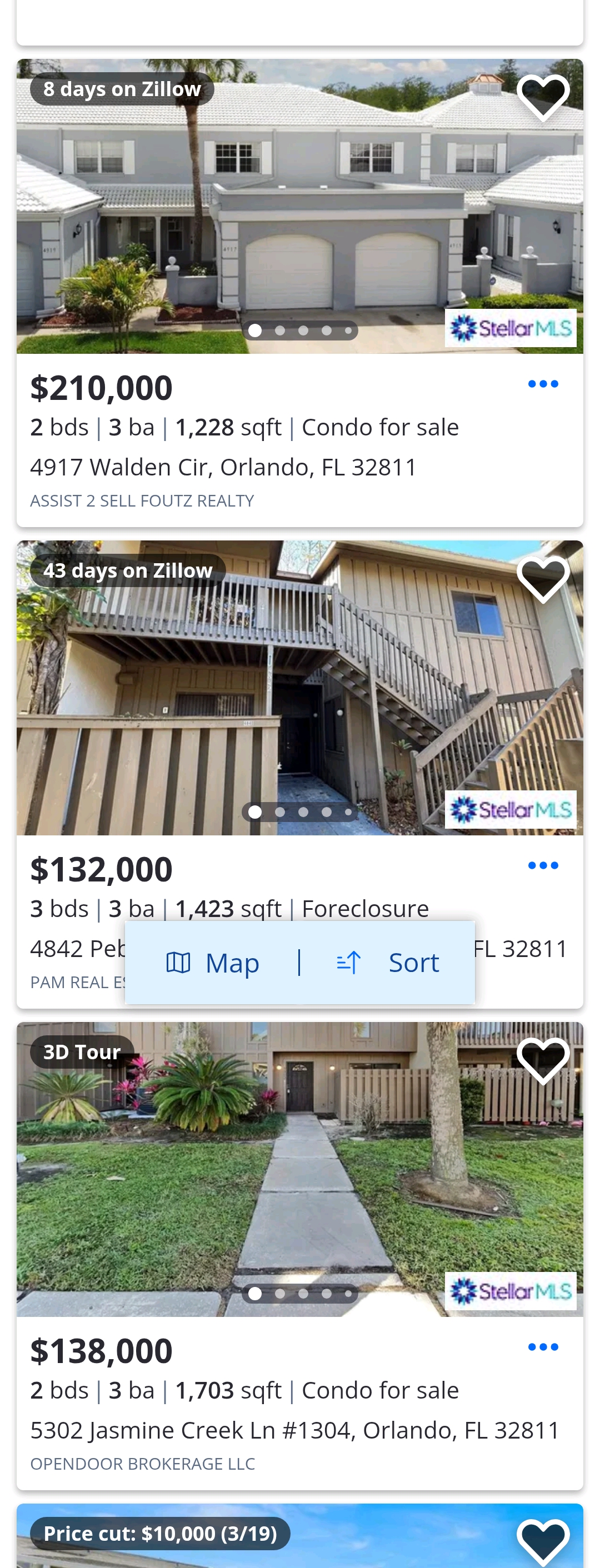Open the 4917 Walden Cir listing
Image resolution: width=600 pixels, height=1568 pixels.
(223, 467)
